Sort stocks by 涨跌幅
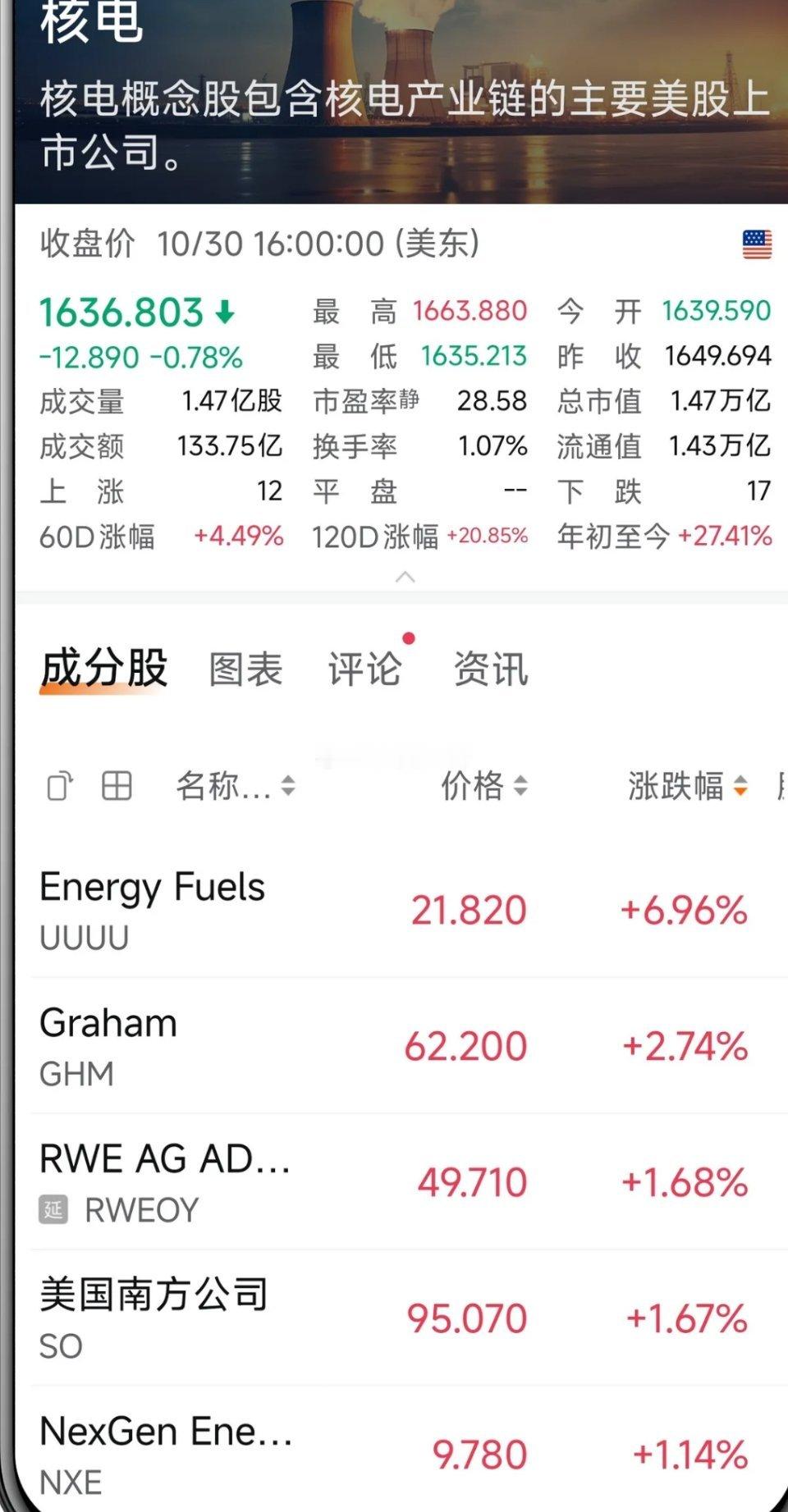 point(688,786)
